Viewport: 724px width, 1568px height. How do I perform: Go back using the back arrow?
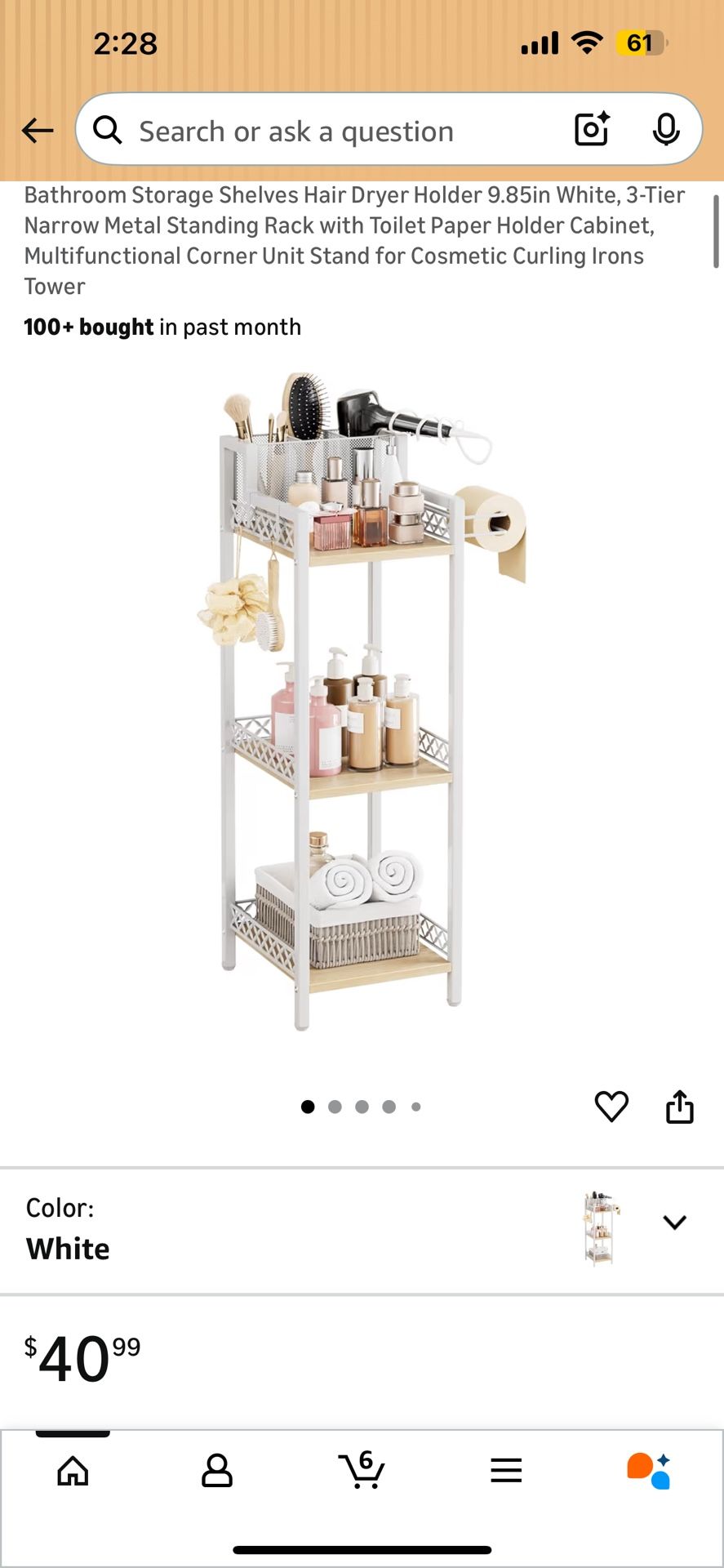pos(38,130)
